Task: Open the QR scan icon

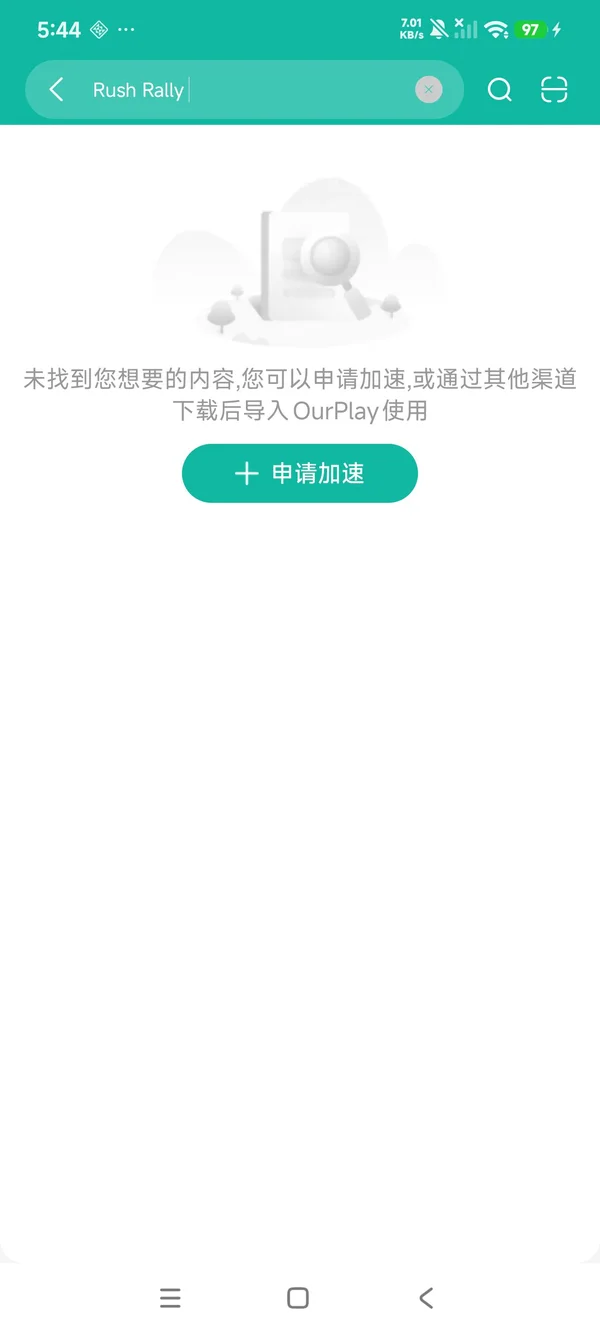Action: click(554, 90)
